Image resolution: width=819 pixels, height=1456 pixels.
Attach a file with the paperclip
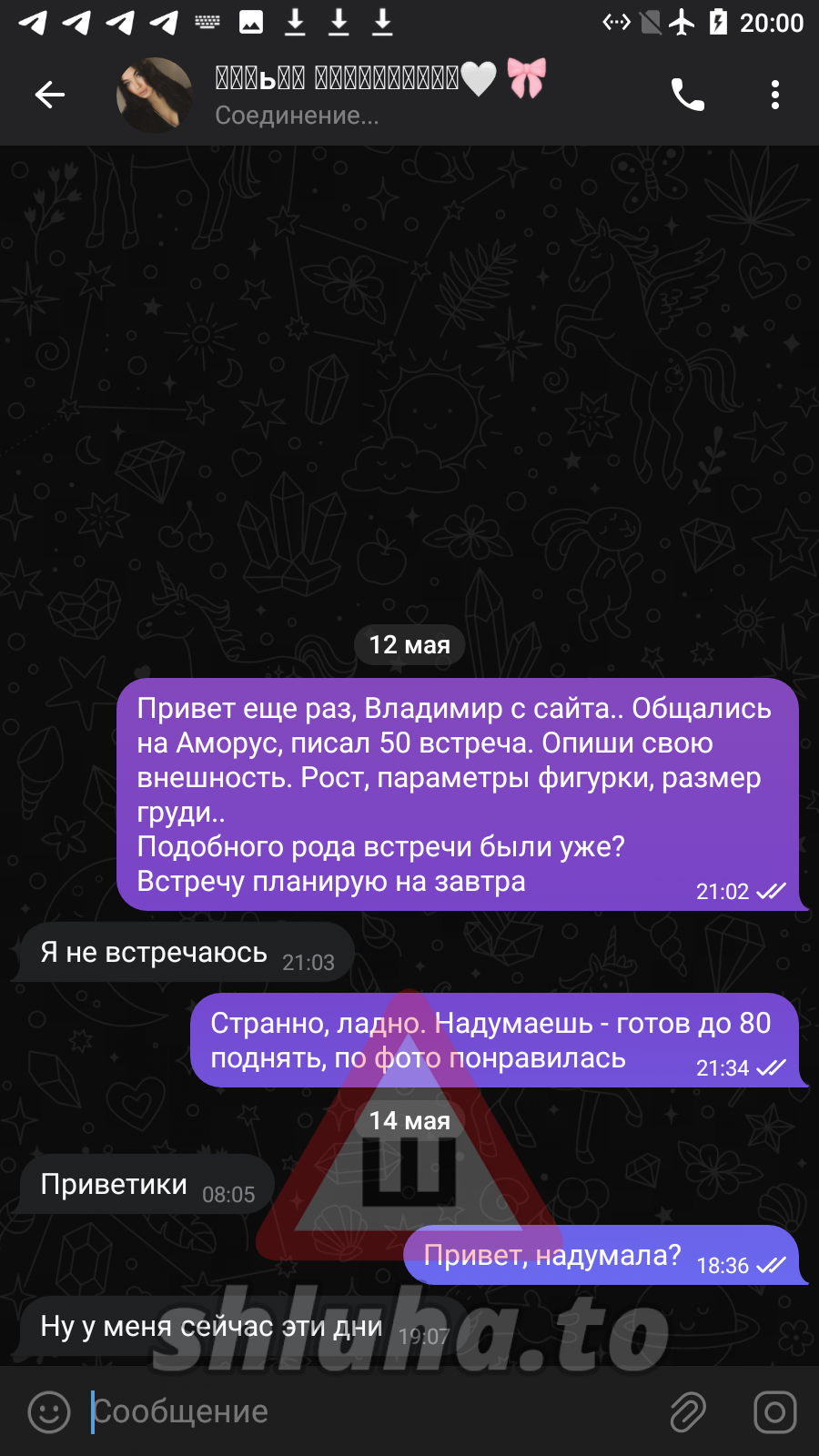coord(687,1411)
